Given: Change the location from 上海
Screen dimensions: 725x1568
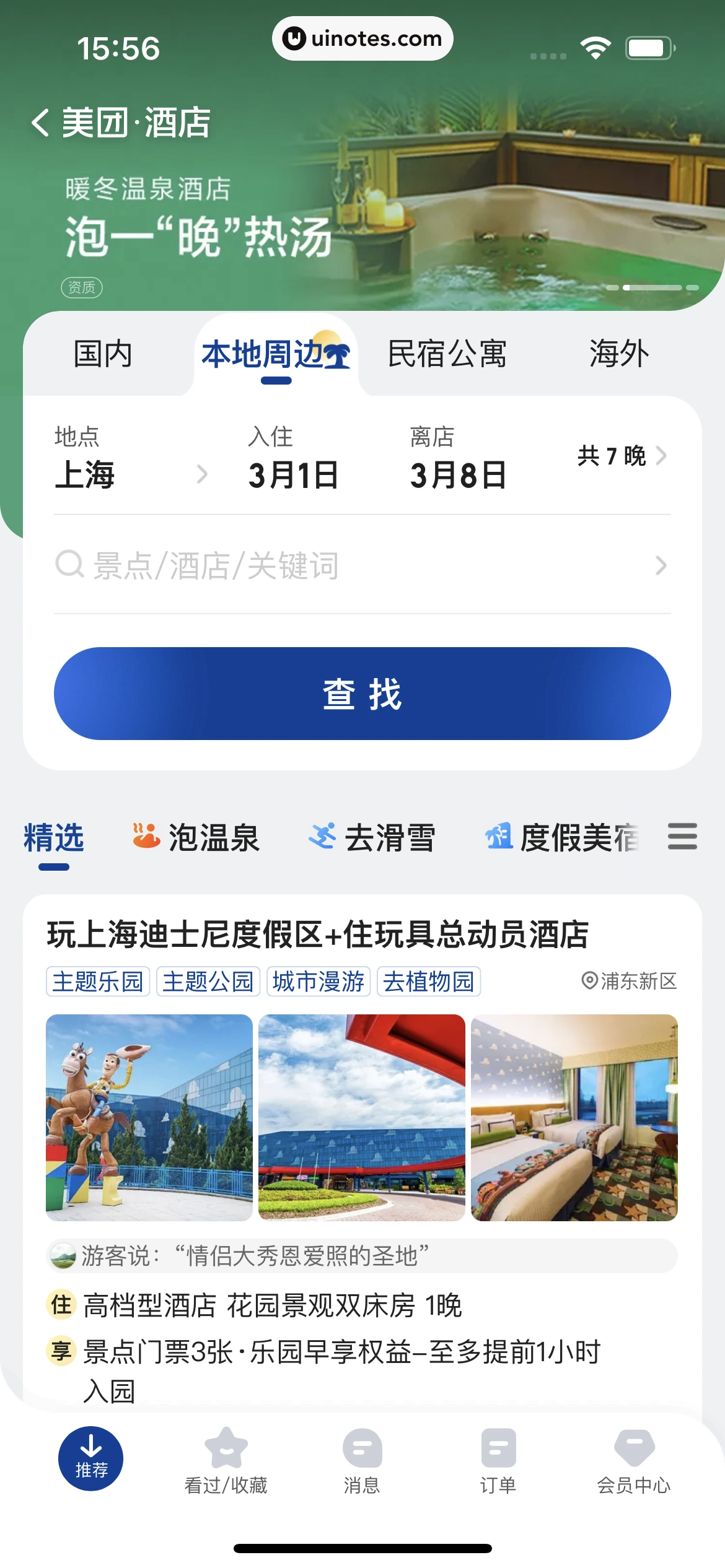Looking at the screenshot, I should coord(130,474).
